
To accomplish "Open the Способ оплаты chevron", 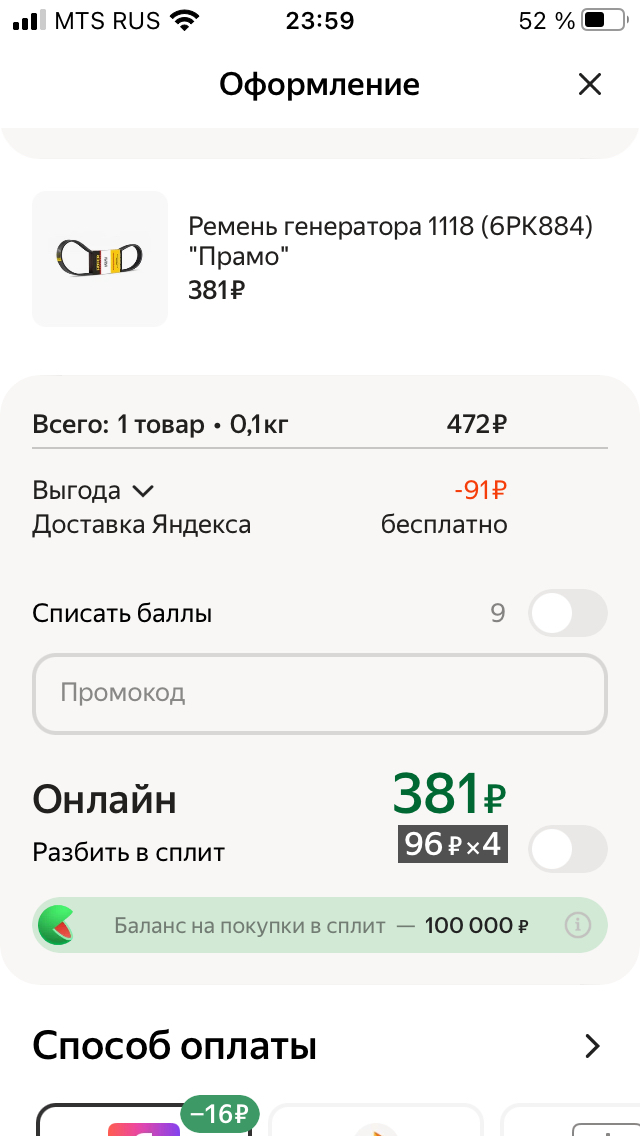I will pos(592,1046).
